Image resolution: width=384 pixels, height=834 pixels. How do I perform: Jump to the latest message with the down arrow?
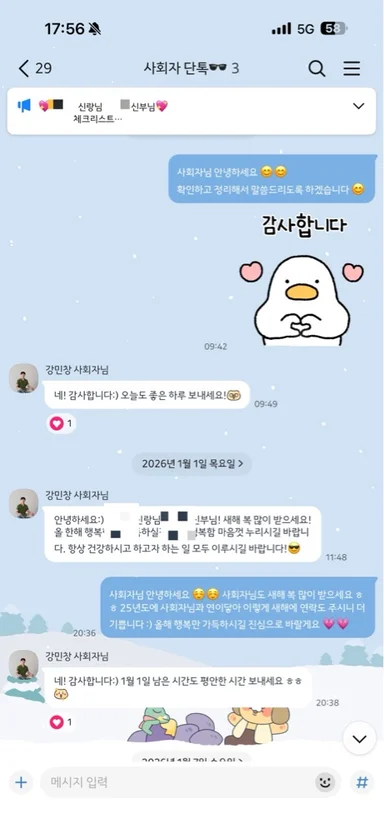(x=360, y=738)
